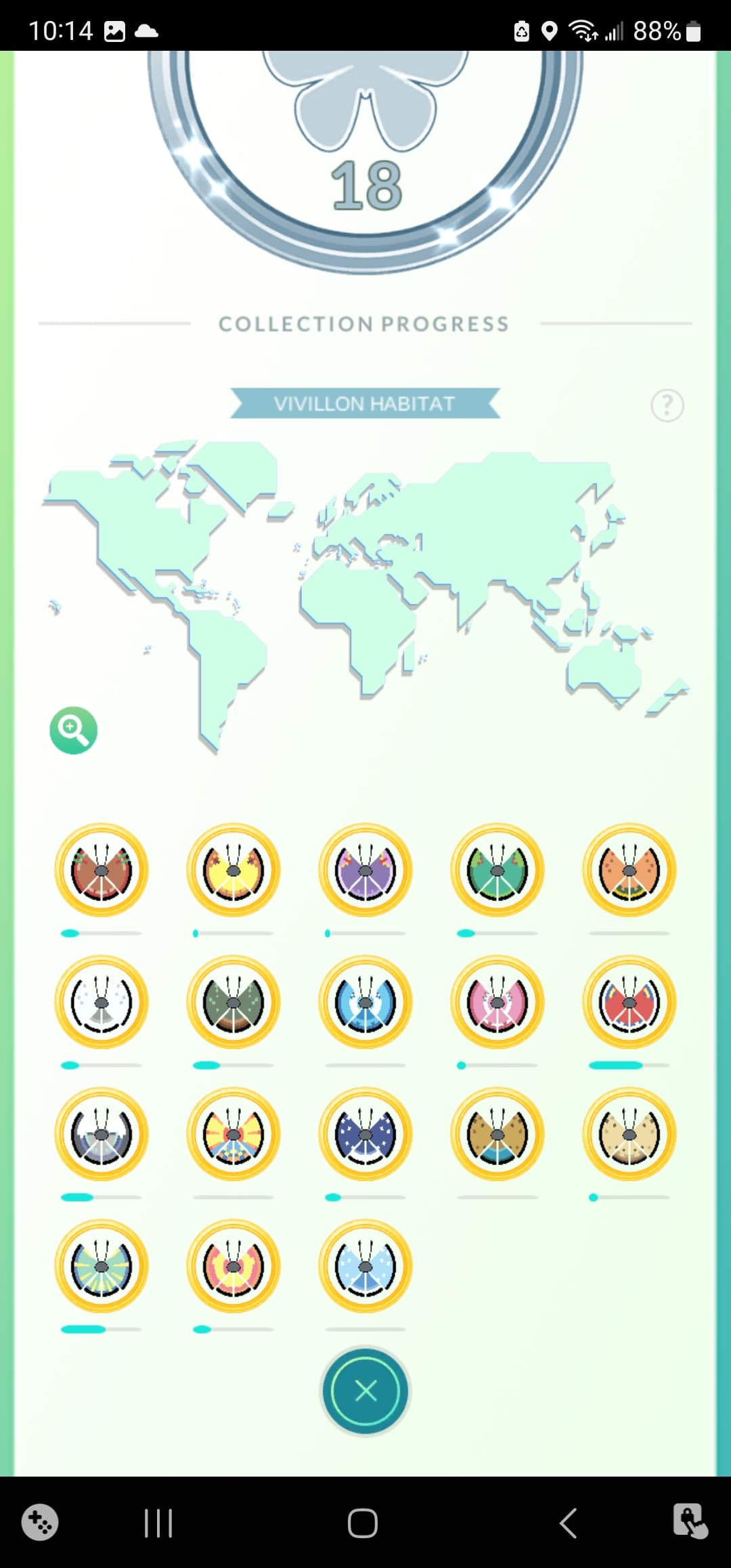This screenshot has height=1568, width=731.
Task: Open recent apps from navigation bar
Action: [x=158, y=1523]
